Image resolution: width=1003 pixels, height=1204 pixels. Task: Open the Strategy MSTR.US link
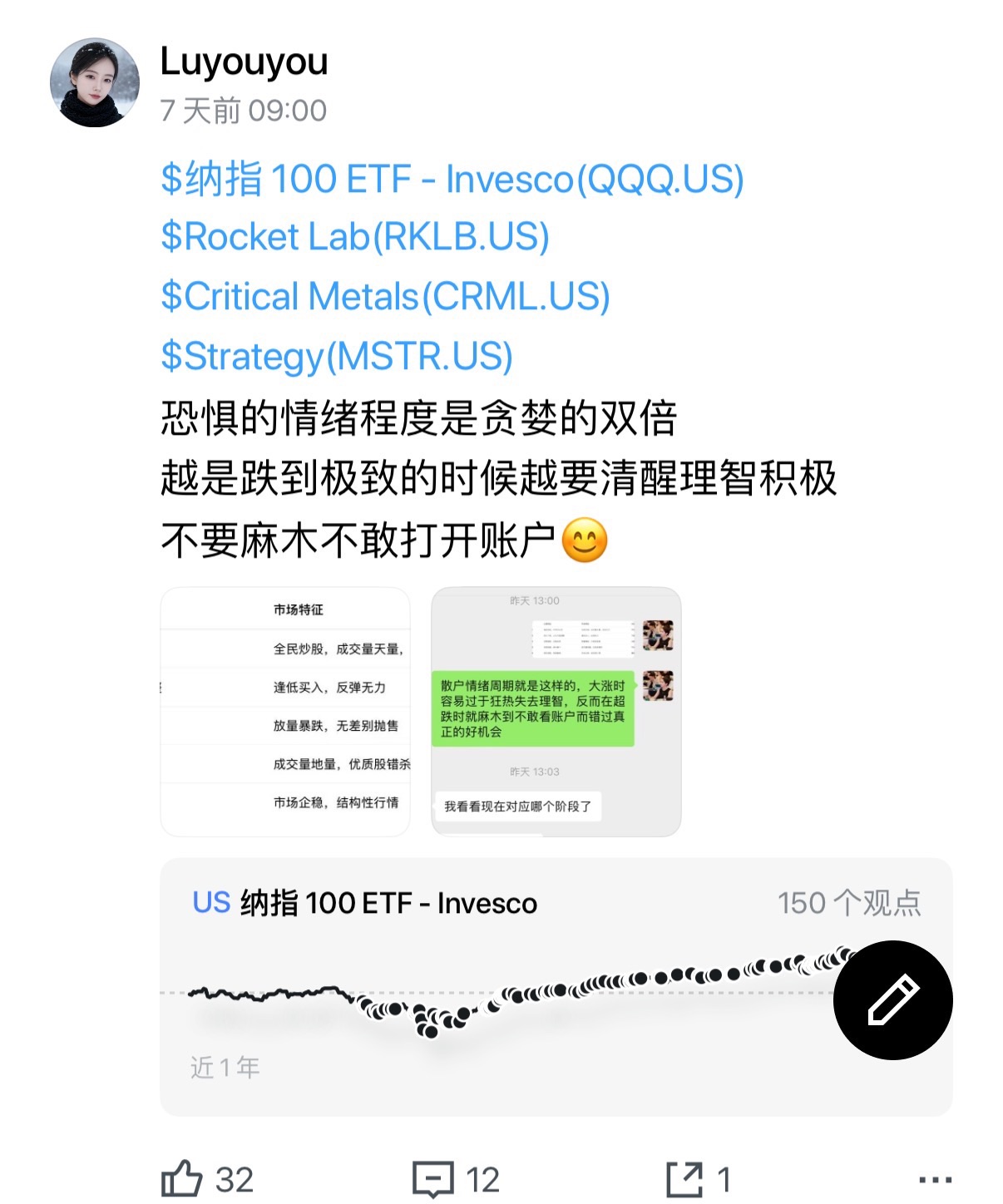(x=336, y=356)
